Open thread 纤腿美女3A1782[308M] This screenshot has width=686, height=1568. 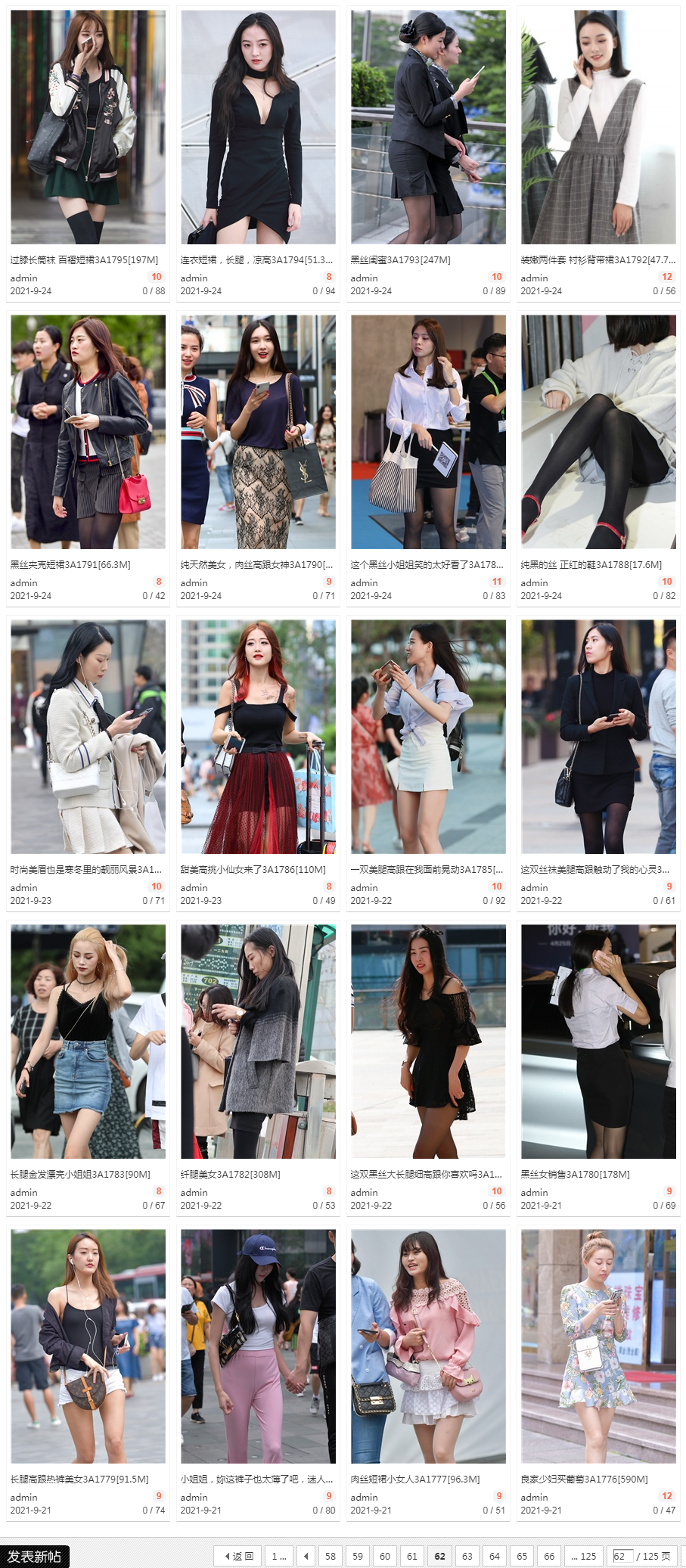point(230,1174)
